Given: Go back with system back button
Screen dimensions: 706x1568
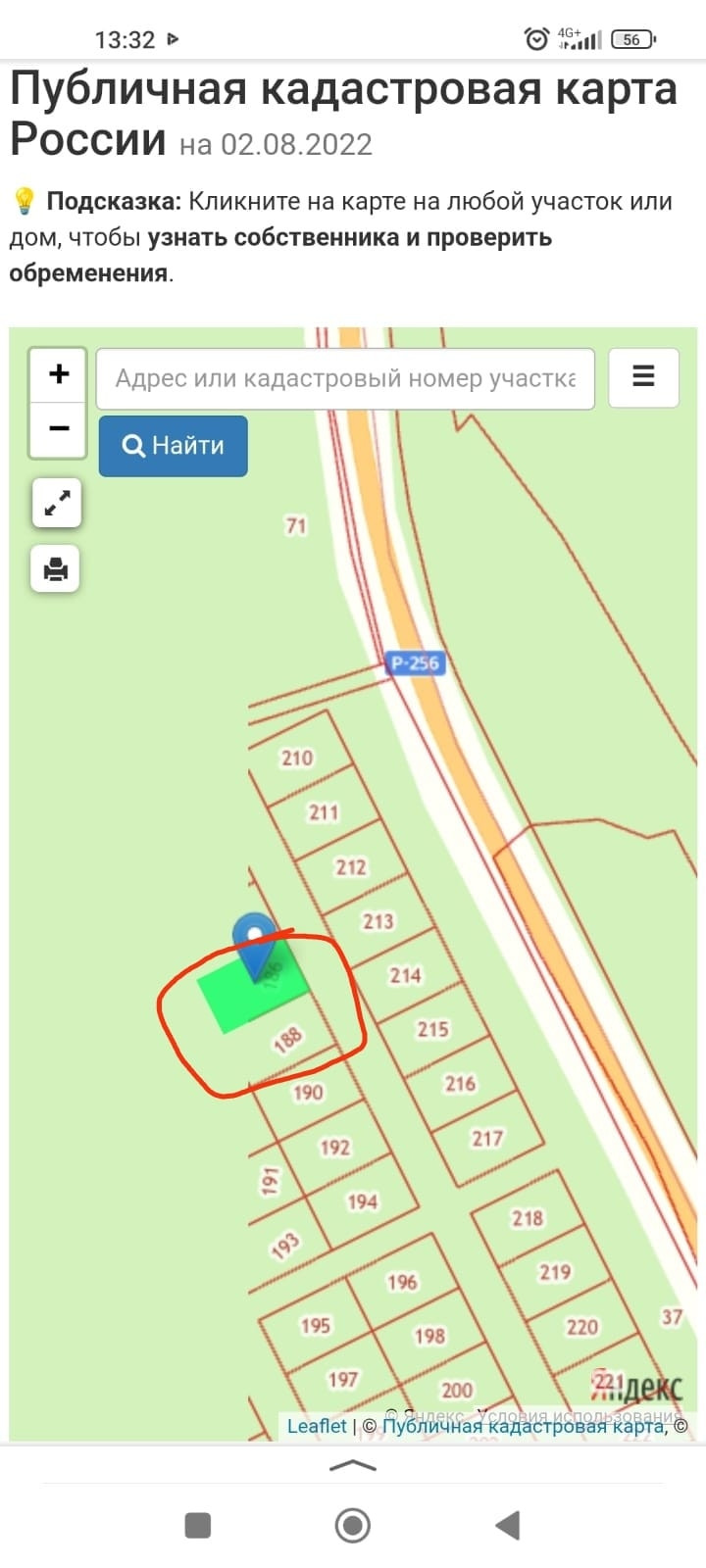Looking at the screenshot, I should [x=507, y=1525].
